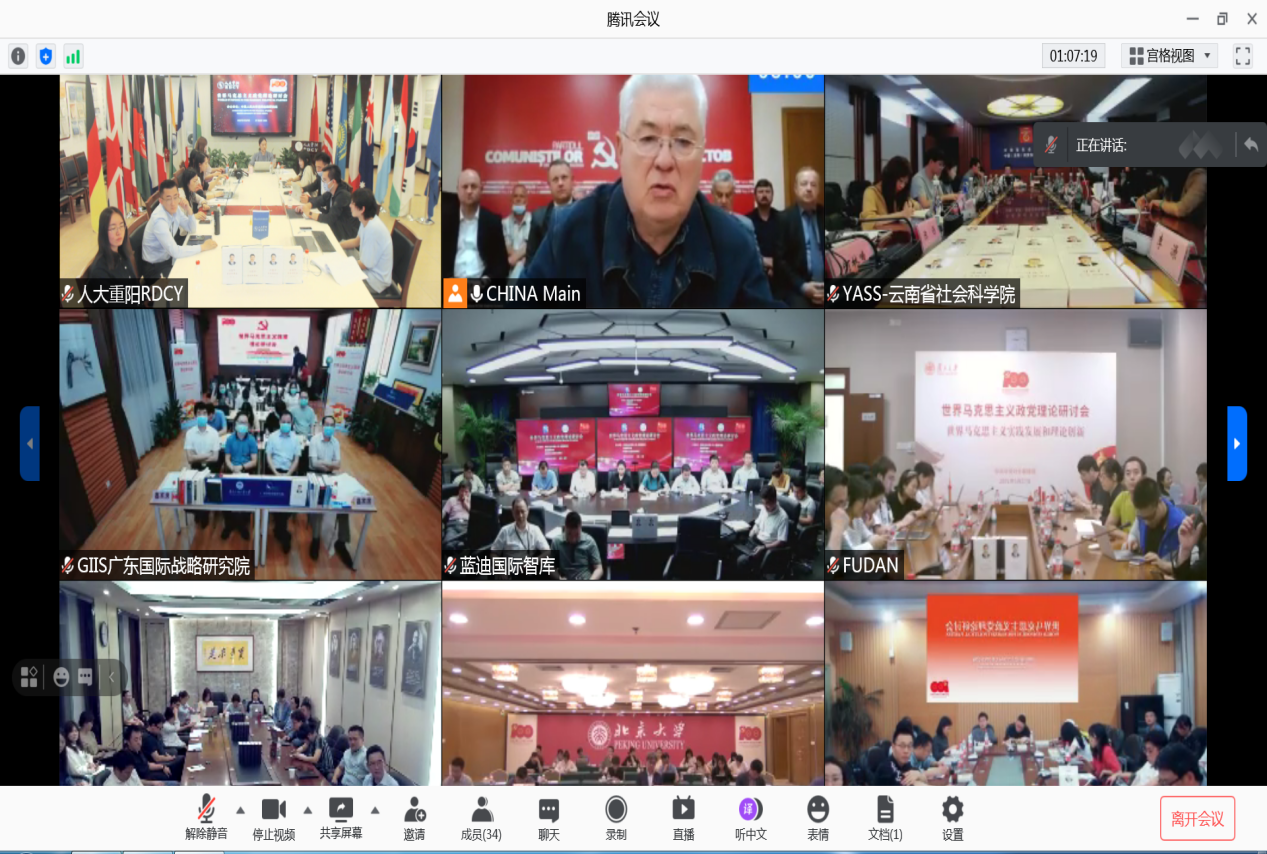Open meeting 设置 settings
Screen dimensions: 1267x854
click(x=952, y=818)
